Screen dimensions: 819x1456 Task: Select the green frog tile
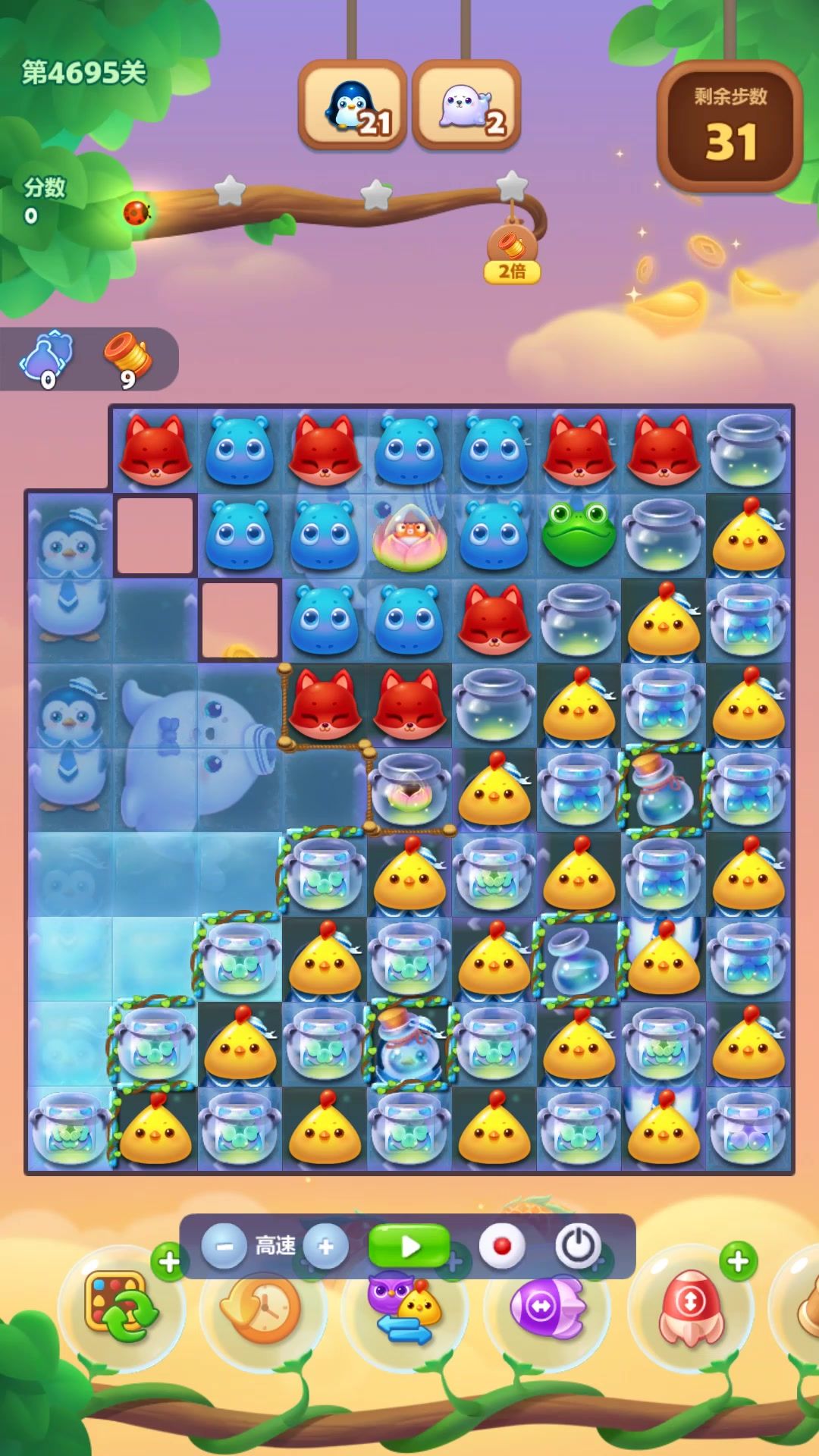(x=579, y=535)
